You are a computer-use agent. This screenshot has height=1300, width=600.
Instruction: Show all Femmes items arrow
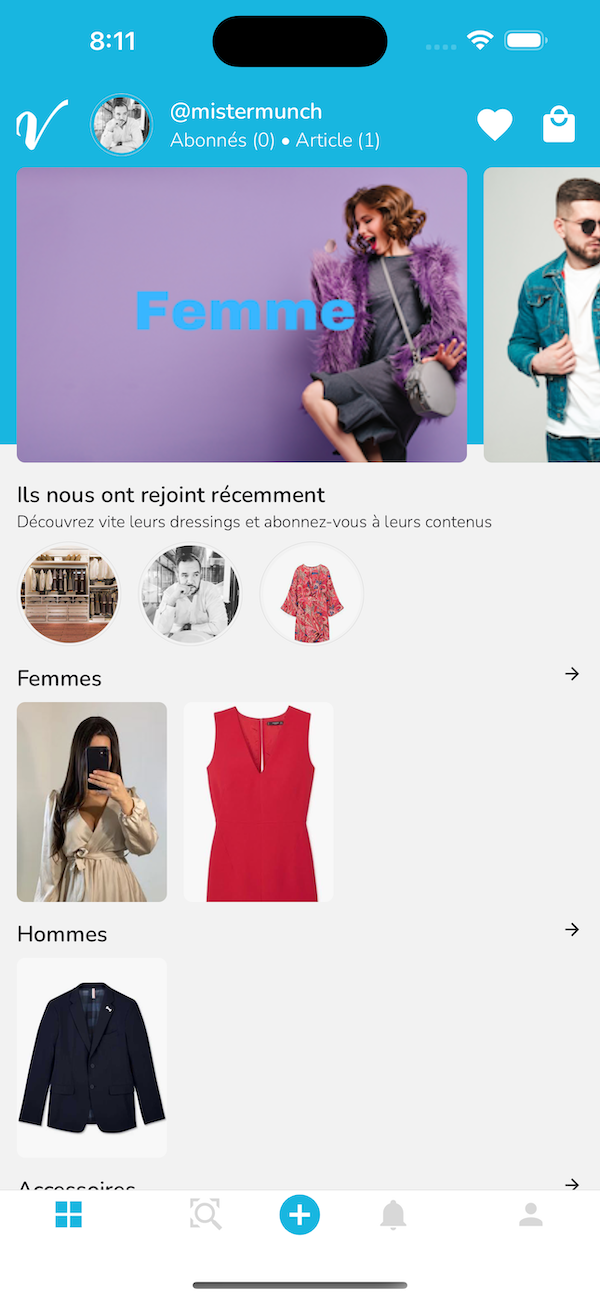pyautogui.click(x=572, y=675)
